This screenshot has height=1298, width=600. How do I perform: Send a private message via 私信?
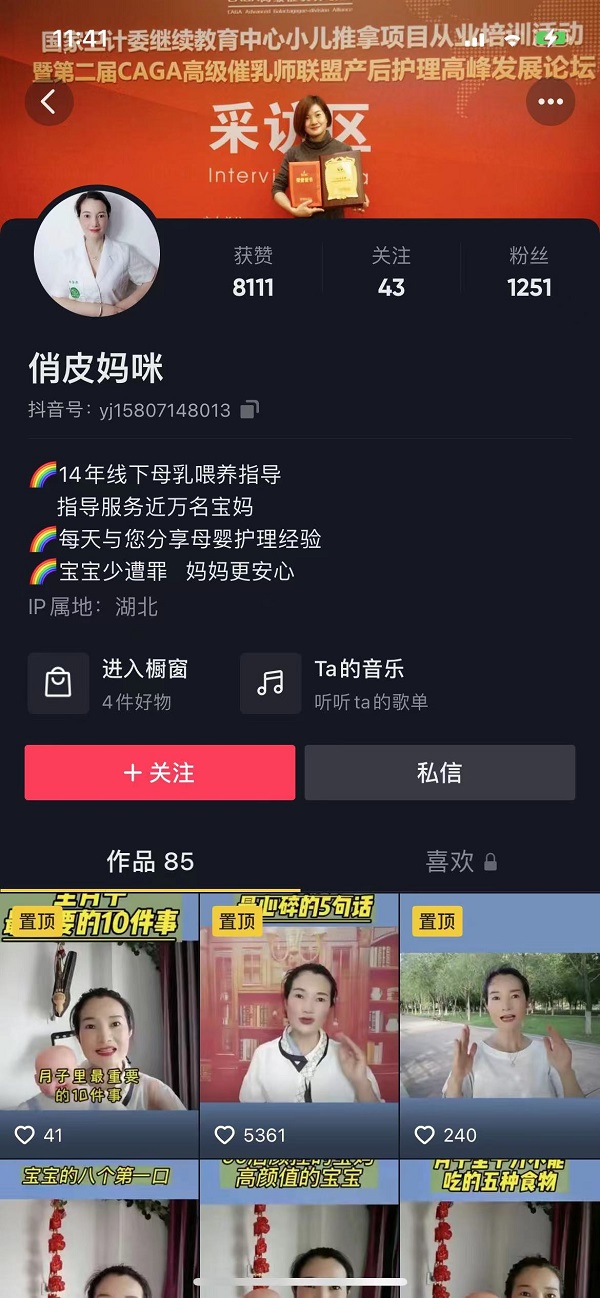pos(440,772)
